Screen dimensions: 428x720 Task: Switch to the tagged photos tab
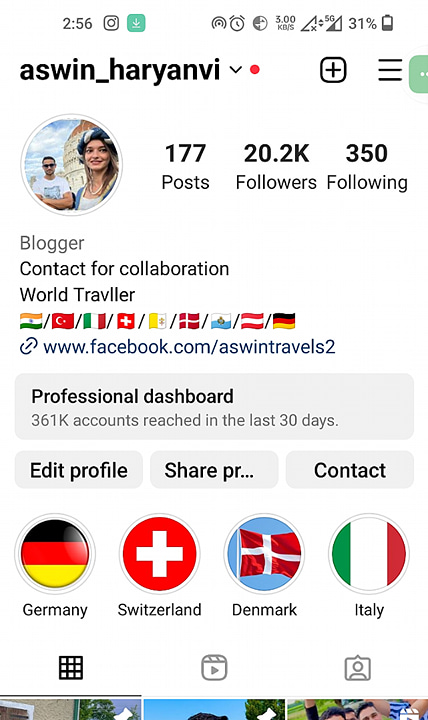click(358, 668)
